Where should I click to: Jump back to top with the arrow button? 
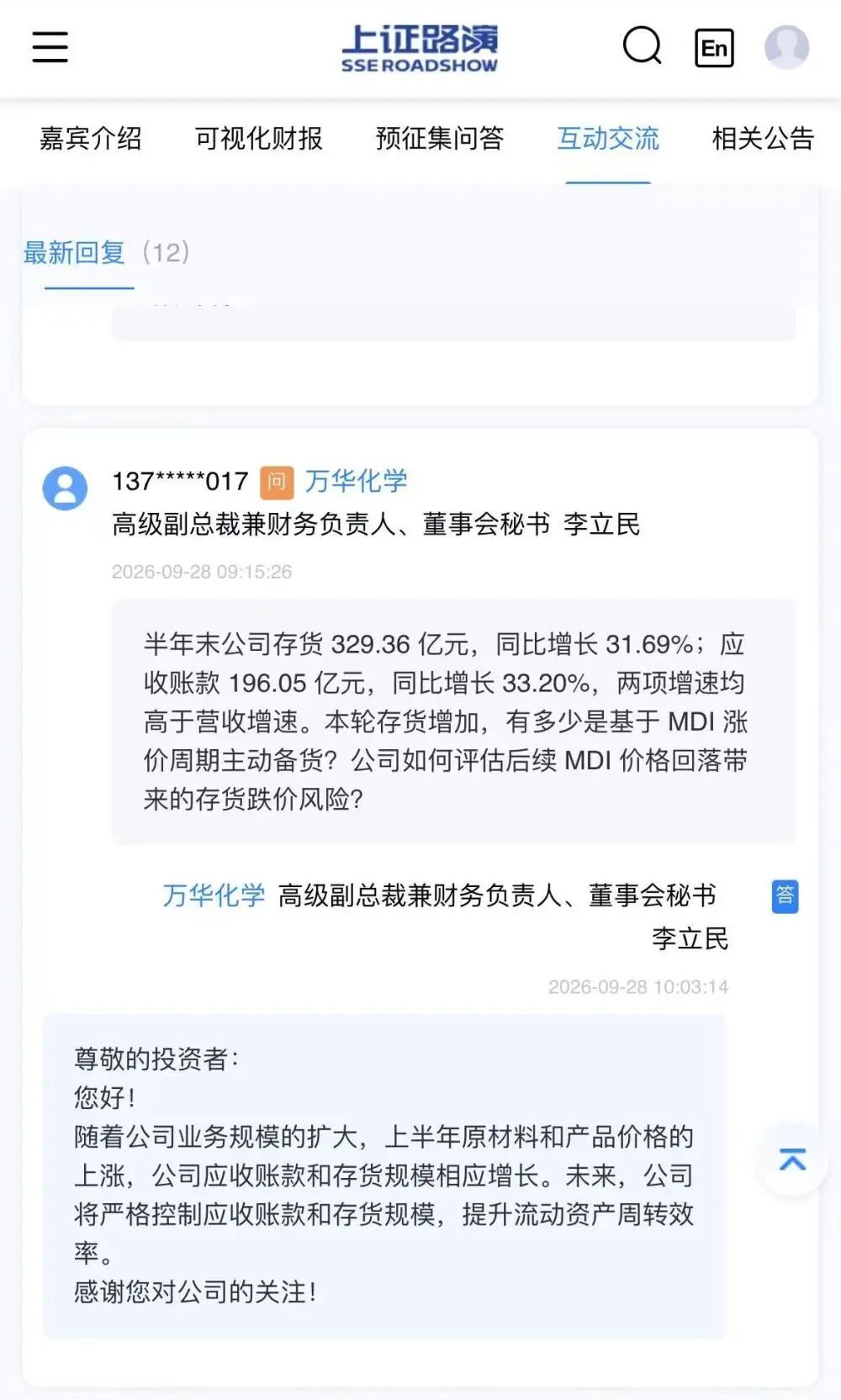792,1160
